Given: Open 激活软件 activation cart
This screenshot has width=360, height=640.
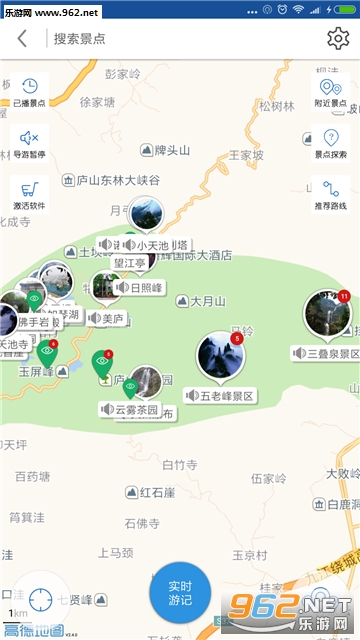Looking at the screenshot, I should point(29,195).
